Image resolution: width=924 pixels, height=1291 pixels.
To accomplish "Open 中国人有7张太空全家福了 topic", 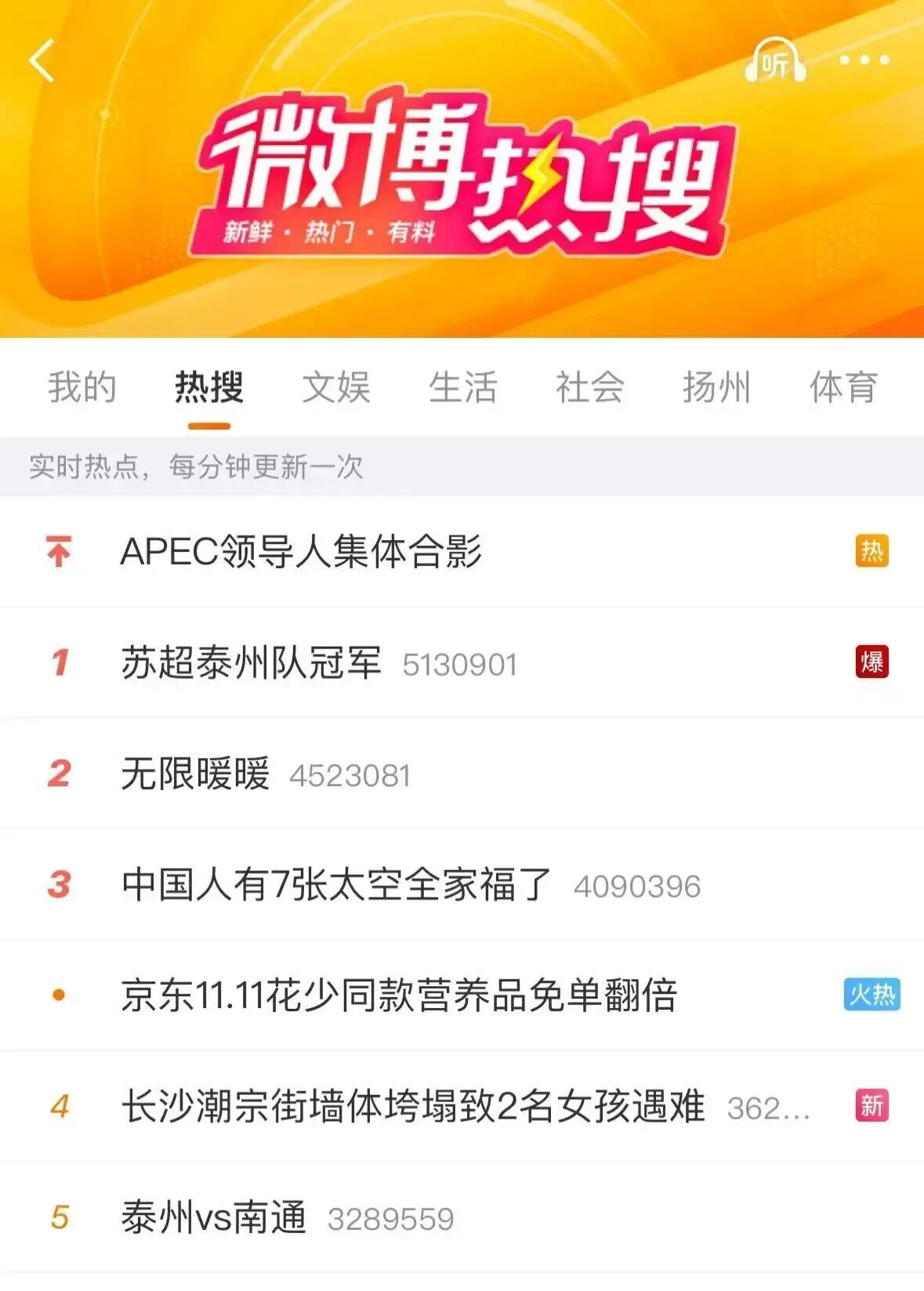I will pos(337,885).
